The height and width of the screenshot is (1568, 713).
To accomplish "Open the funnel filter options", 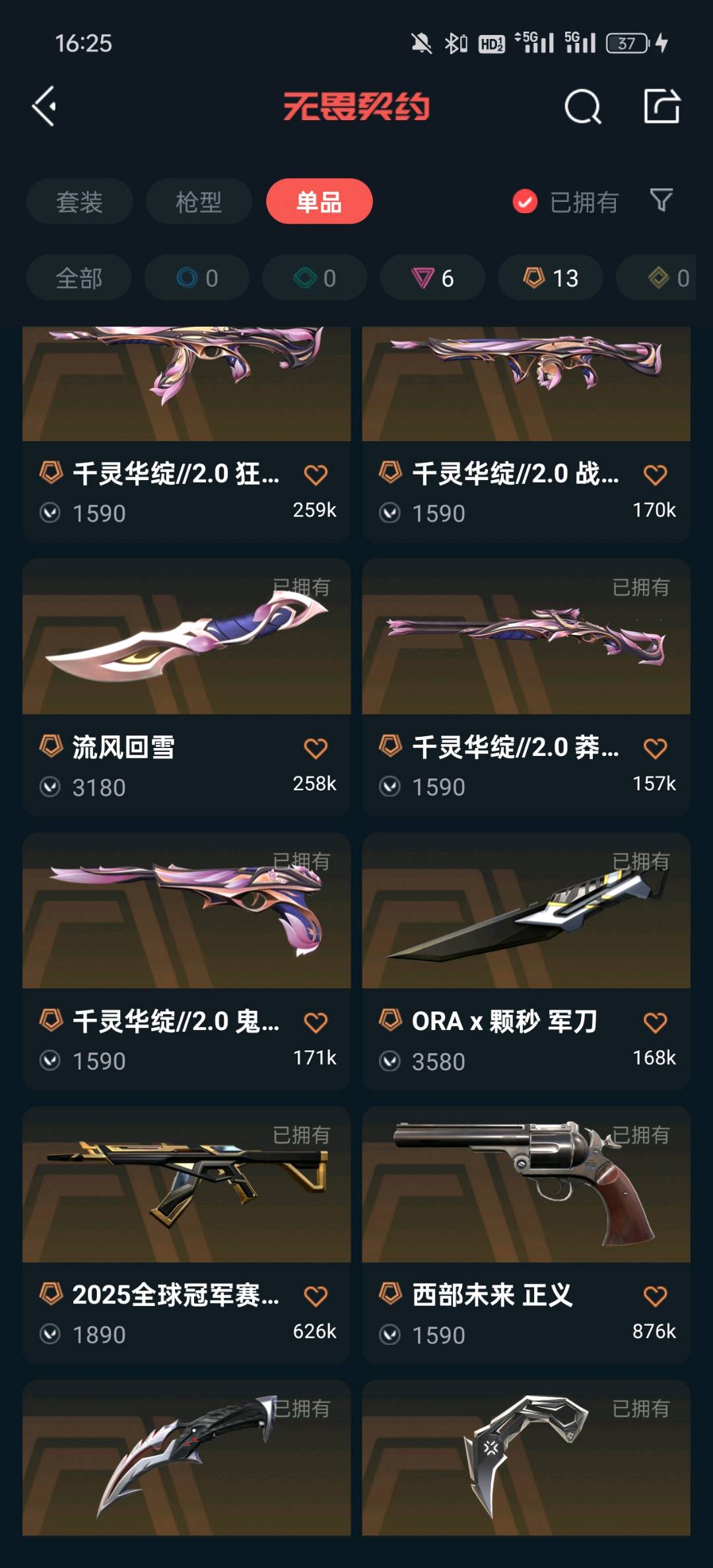I will tap(661, 200).
